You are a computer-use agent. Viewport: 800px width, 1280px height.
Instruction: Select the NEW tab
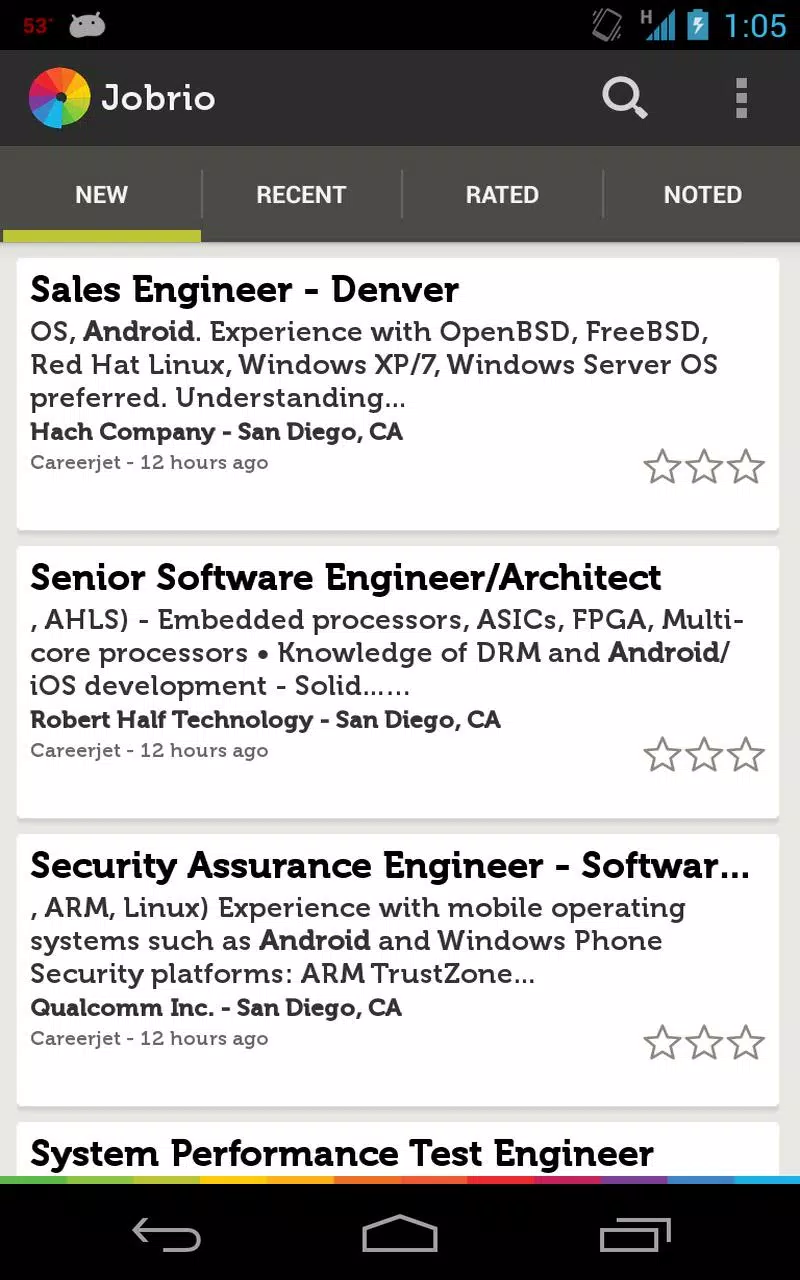tap(101, 195)
